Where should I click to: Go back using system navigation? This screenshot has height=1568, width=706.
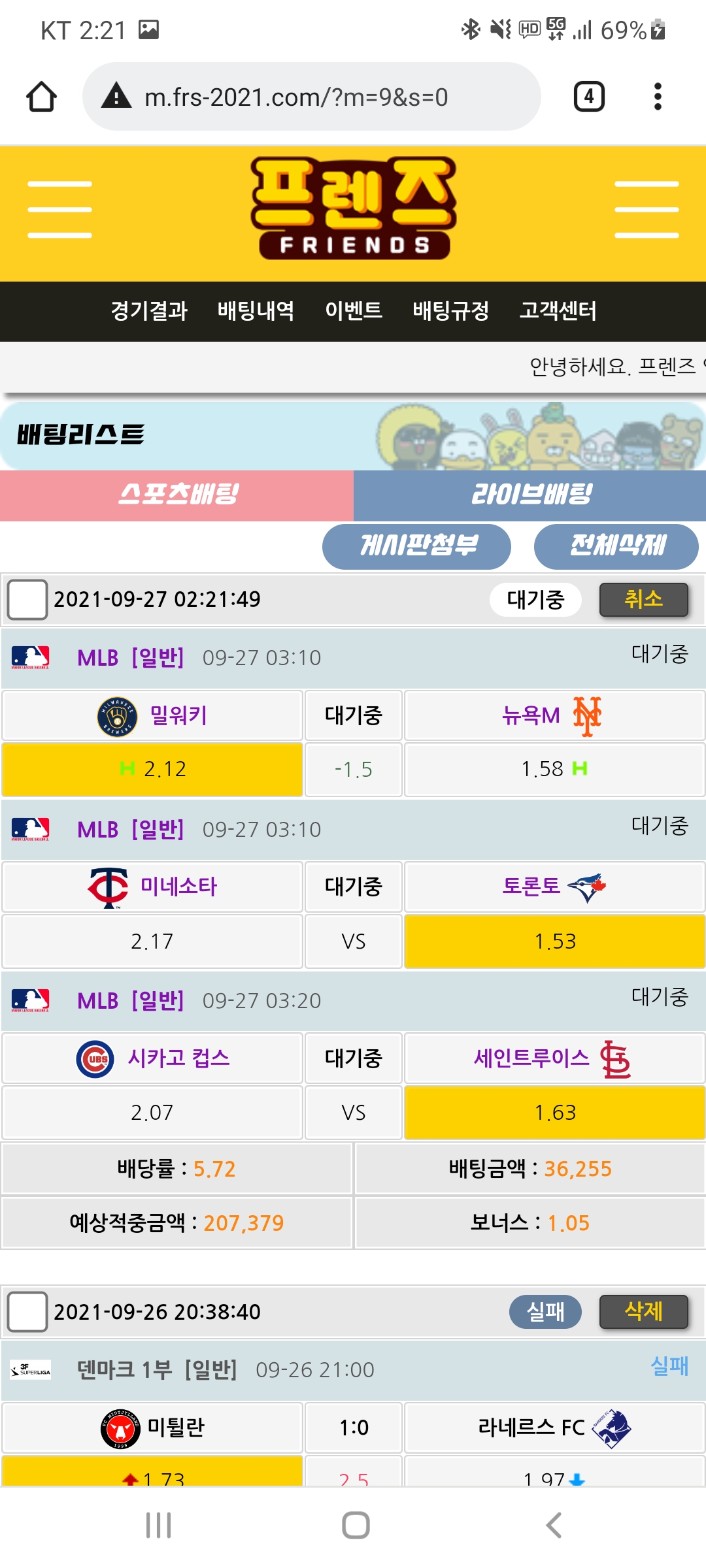(553, 1525)
